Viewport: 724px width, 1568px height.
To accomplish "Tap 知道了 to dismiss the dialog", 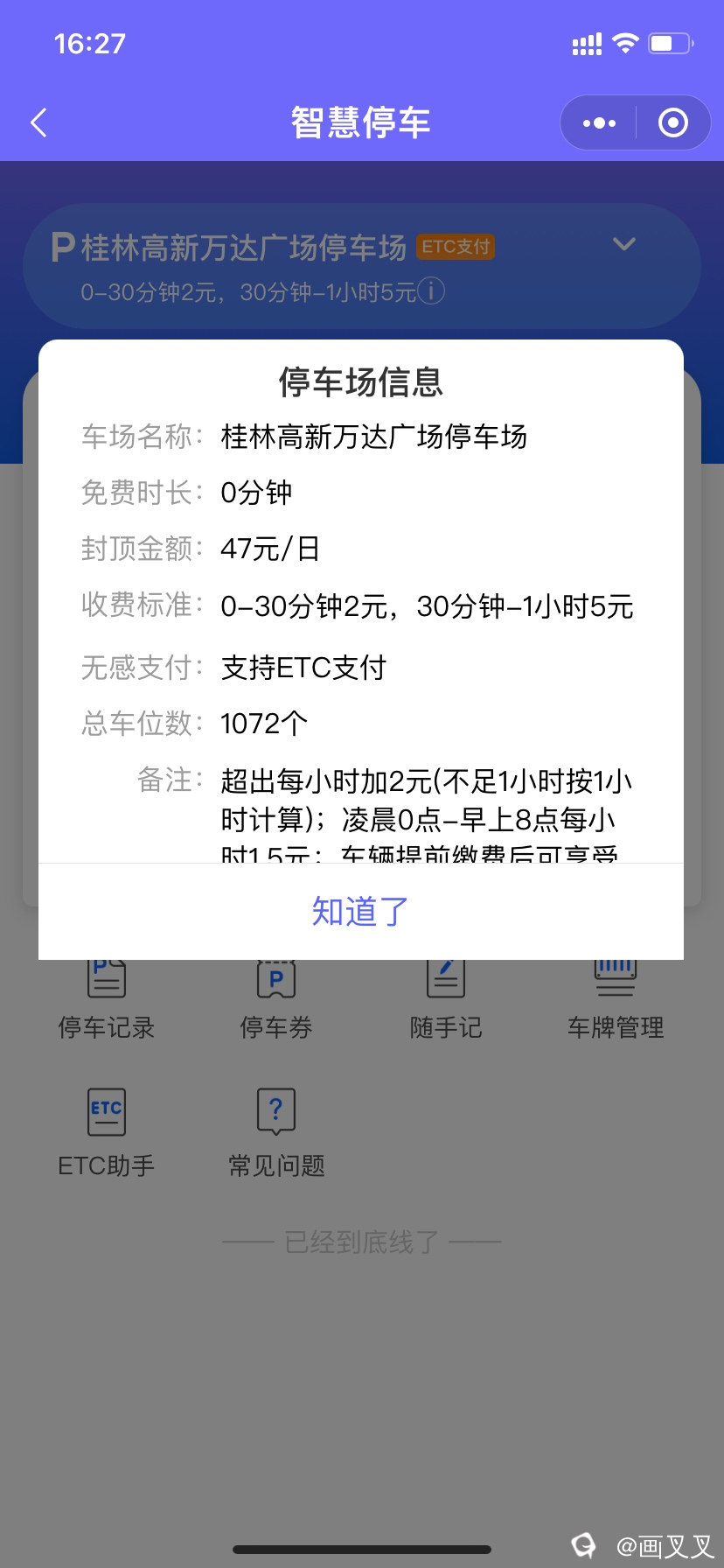I will [x=360, y=912].
